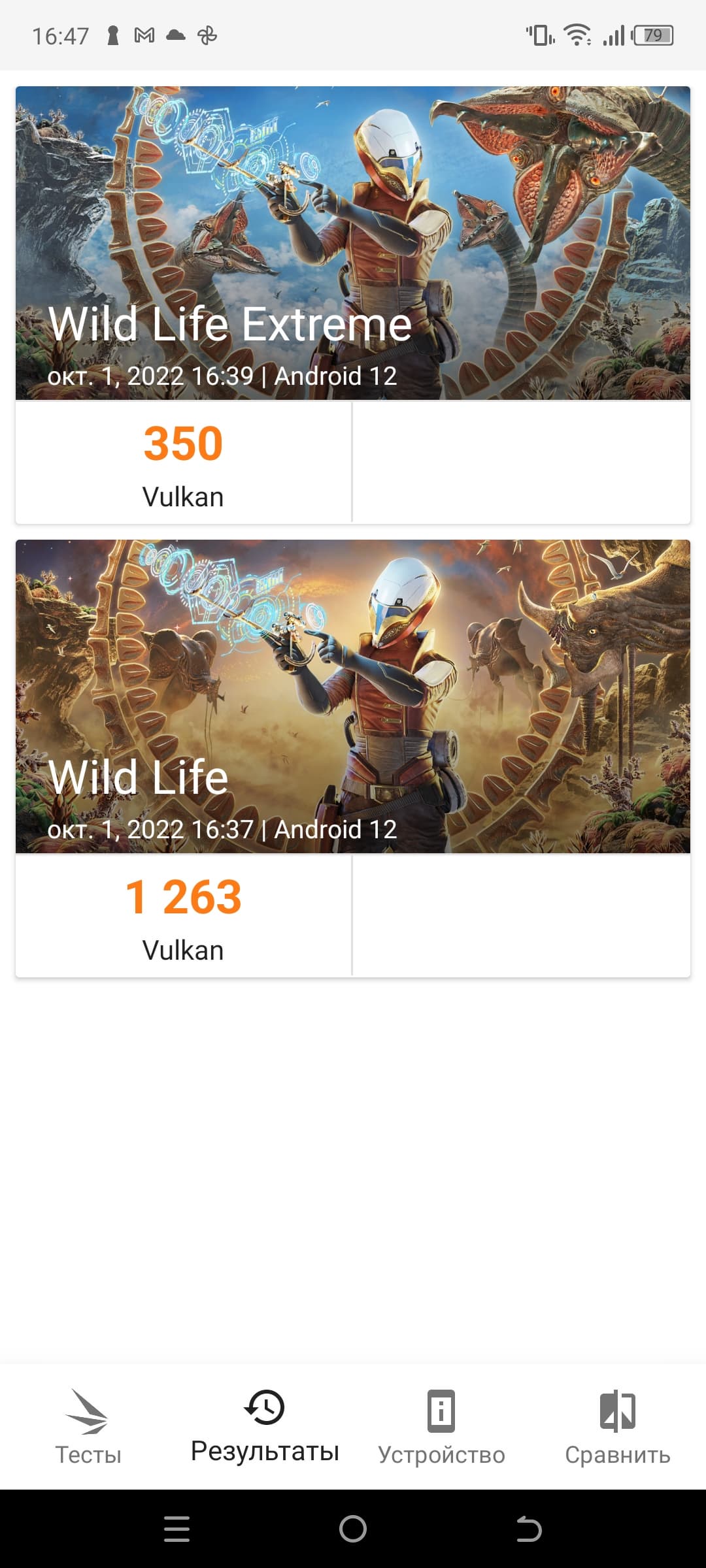Switch to the Тесты tab
This screenshot has width=706, height=1568.
88,1427
